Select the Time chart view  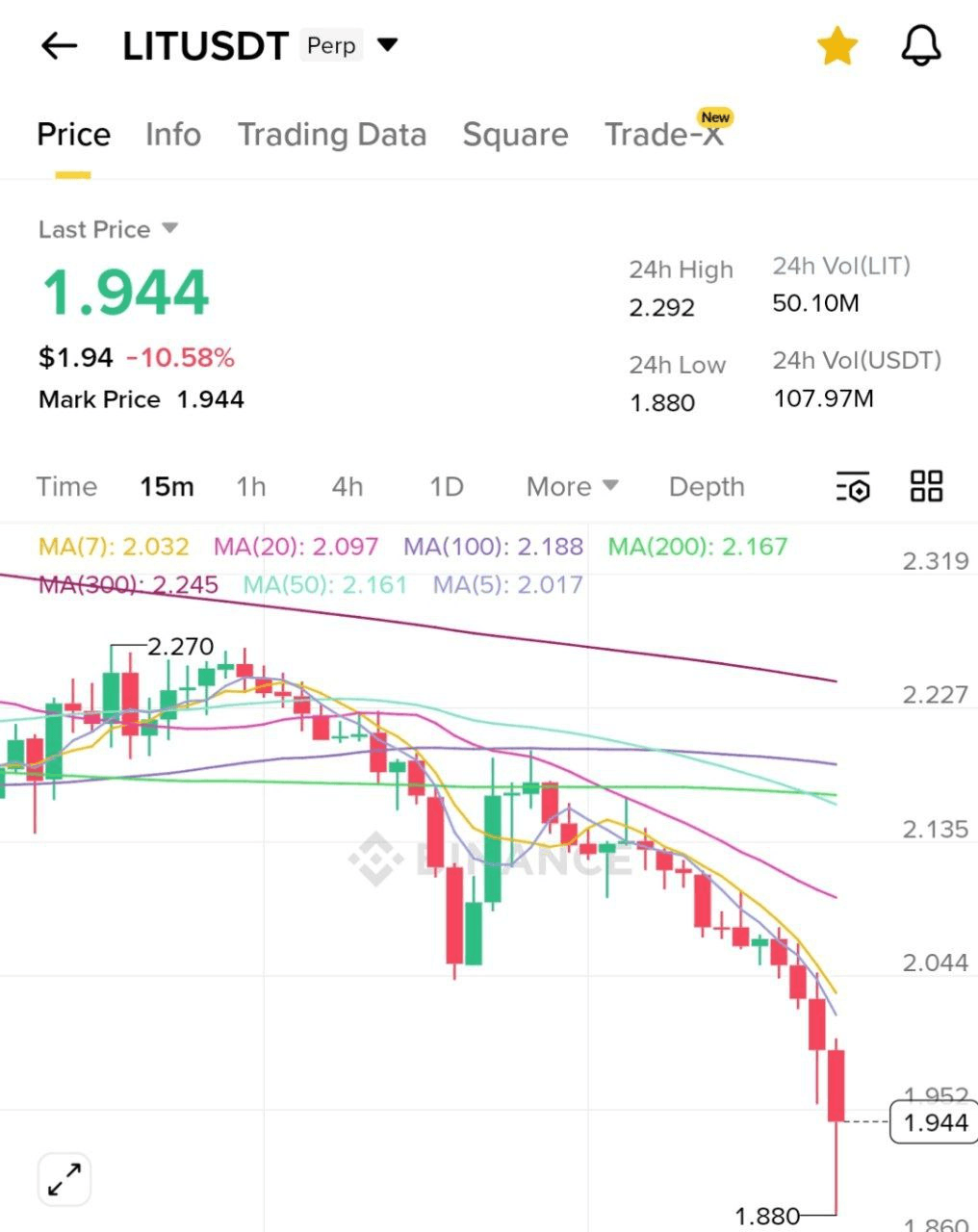coord(66,487)
